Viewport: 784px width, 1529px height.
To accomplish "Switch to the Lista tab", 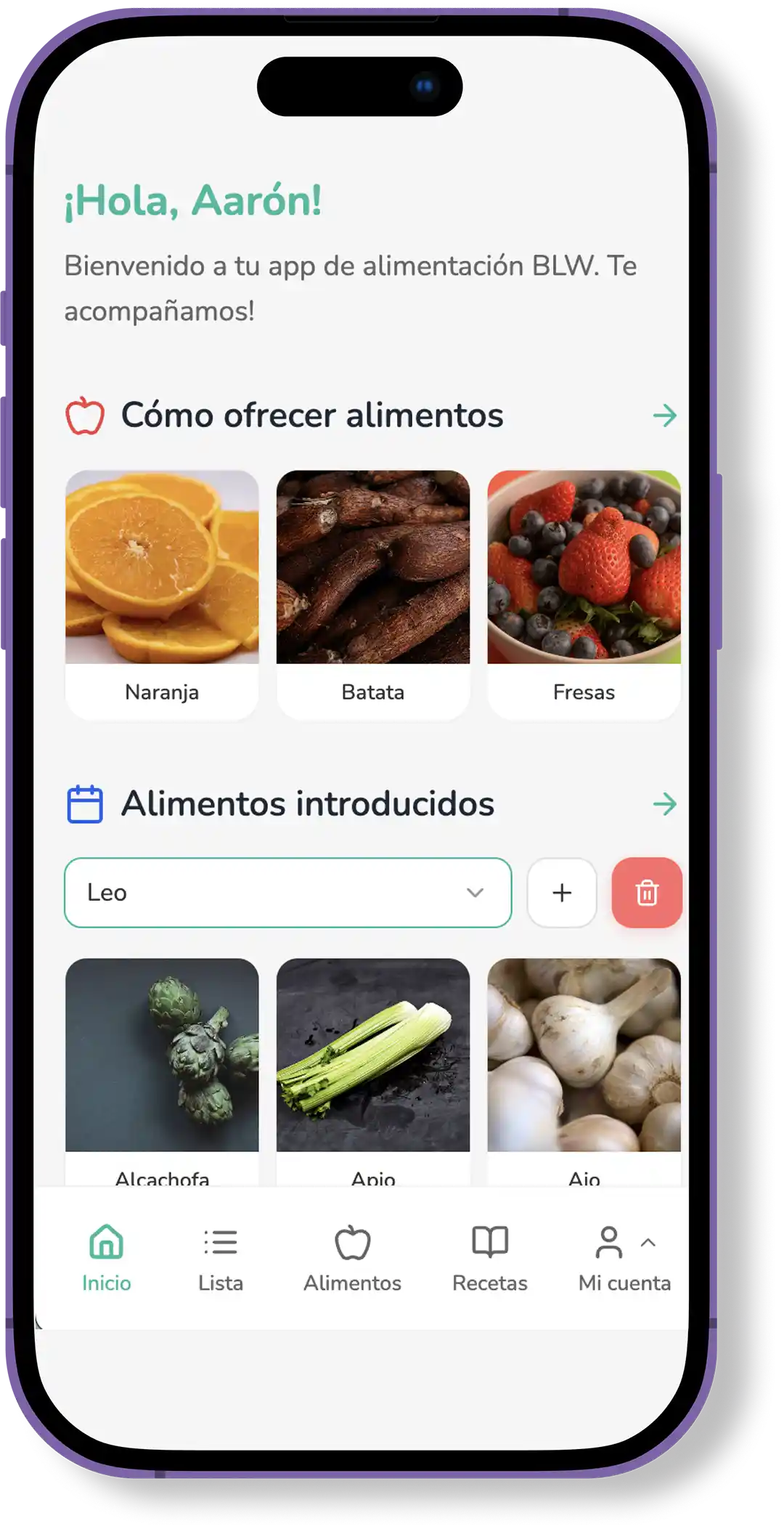I will coord(221,1258).
